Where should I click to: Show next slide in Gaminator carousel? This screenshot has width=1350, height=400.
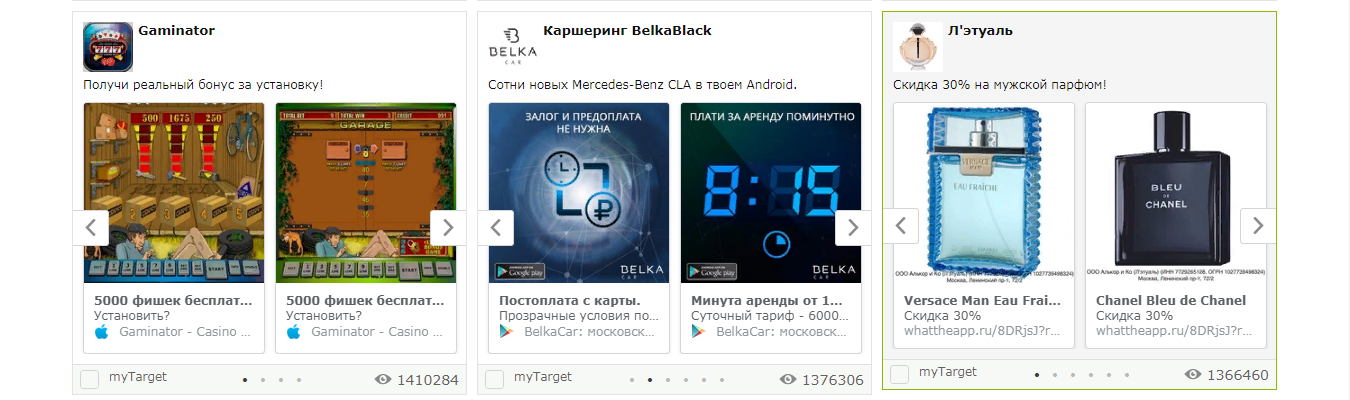coord(448,227)
